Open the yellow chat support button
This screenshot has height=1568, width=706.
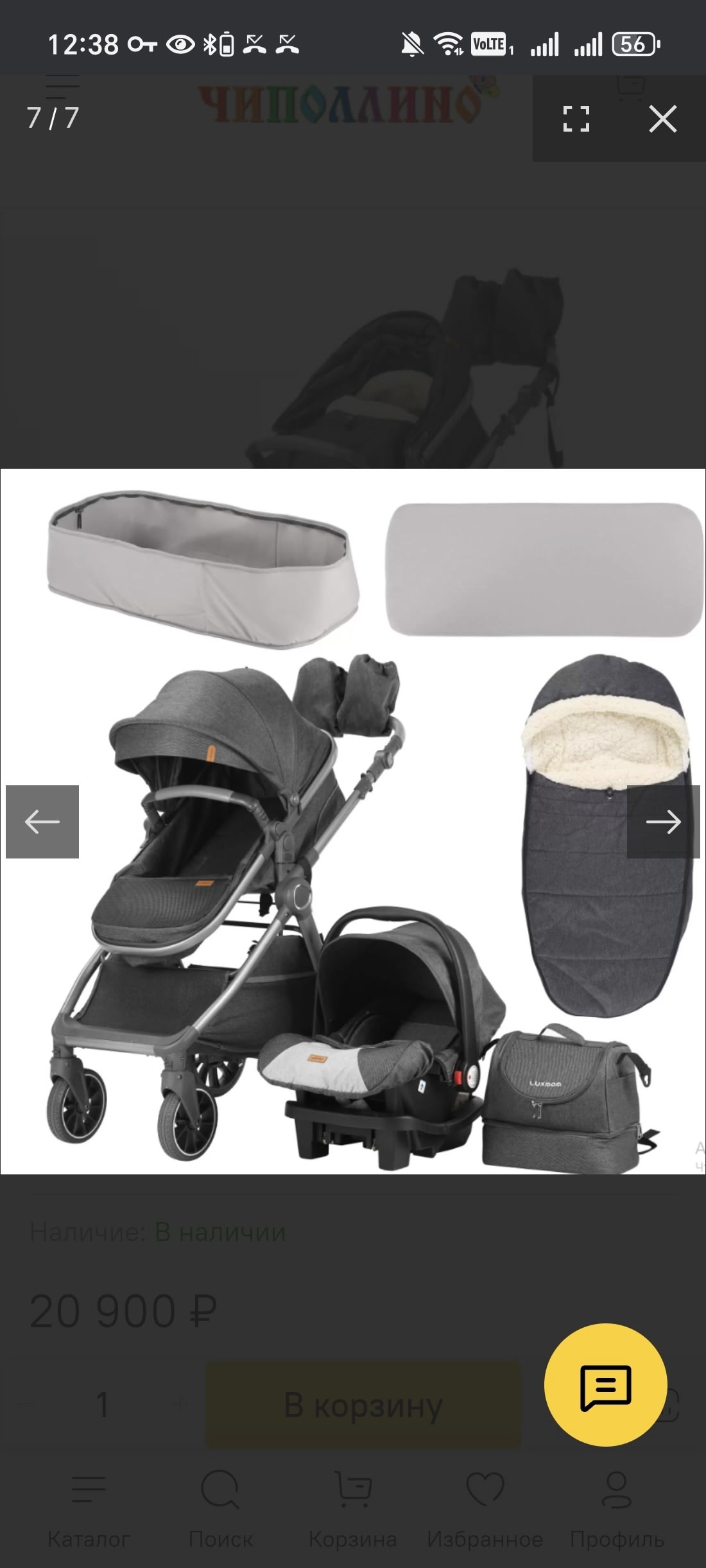605,1385
